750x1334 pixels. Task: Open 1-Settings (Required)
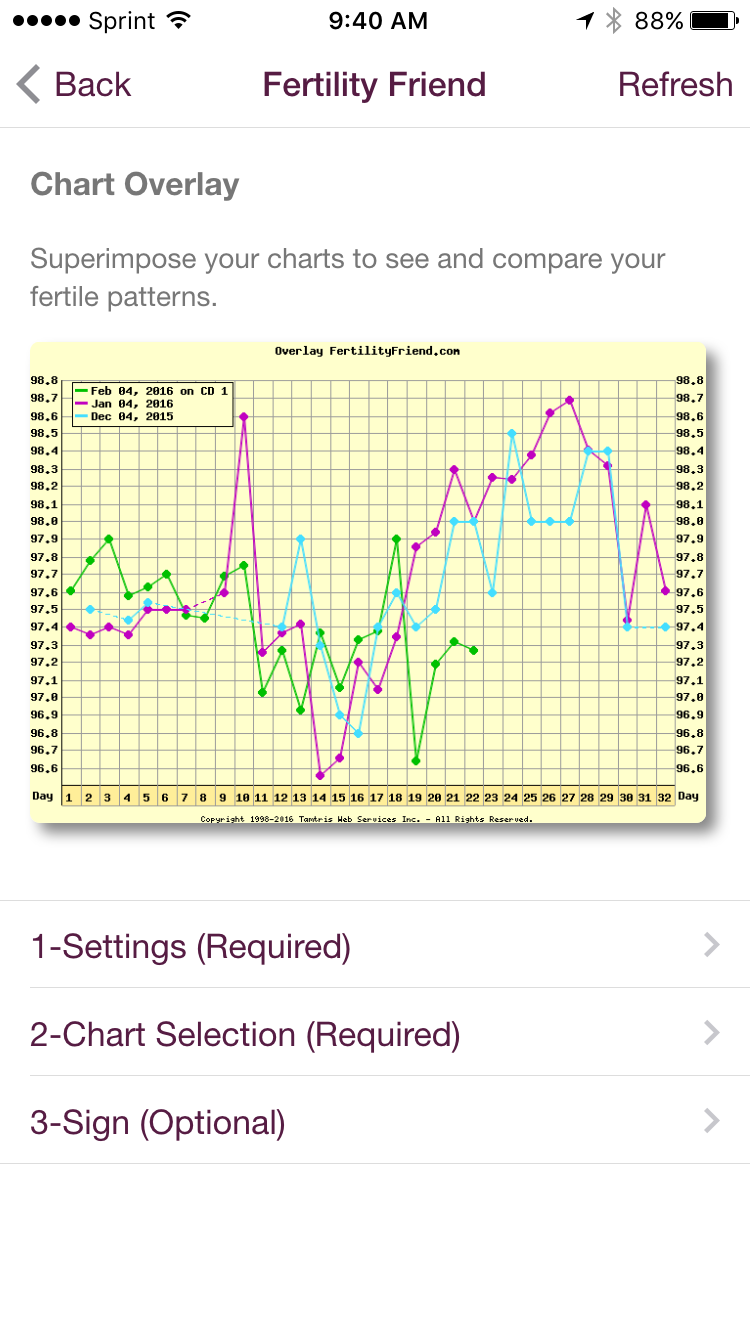(375, 945)
